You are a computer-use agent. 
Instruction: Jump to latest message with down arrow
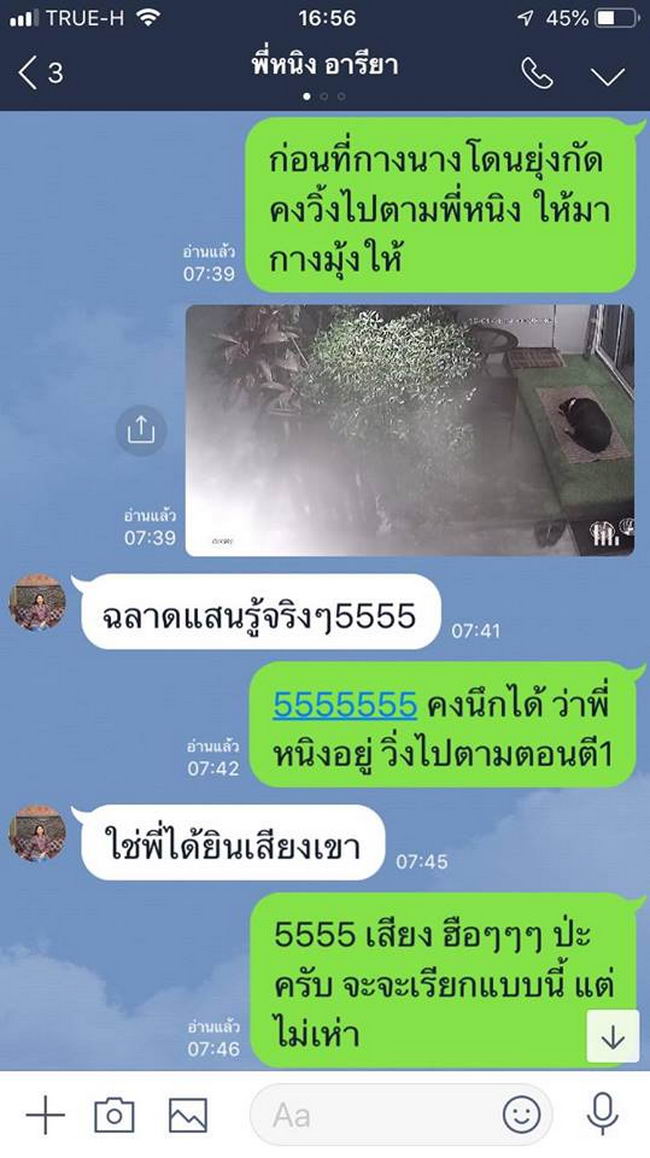[612, 1037]
